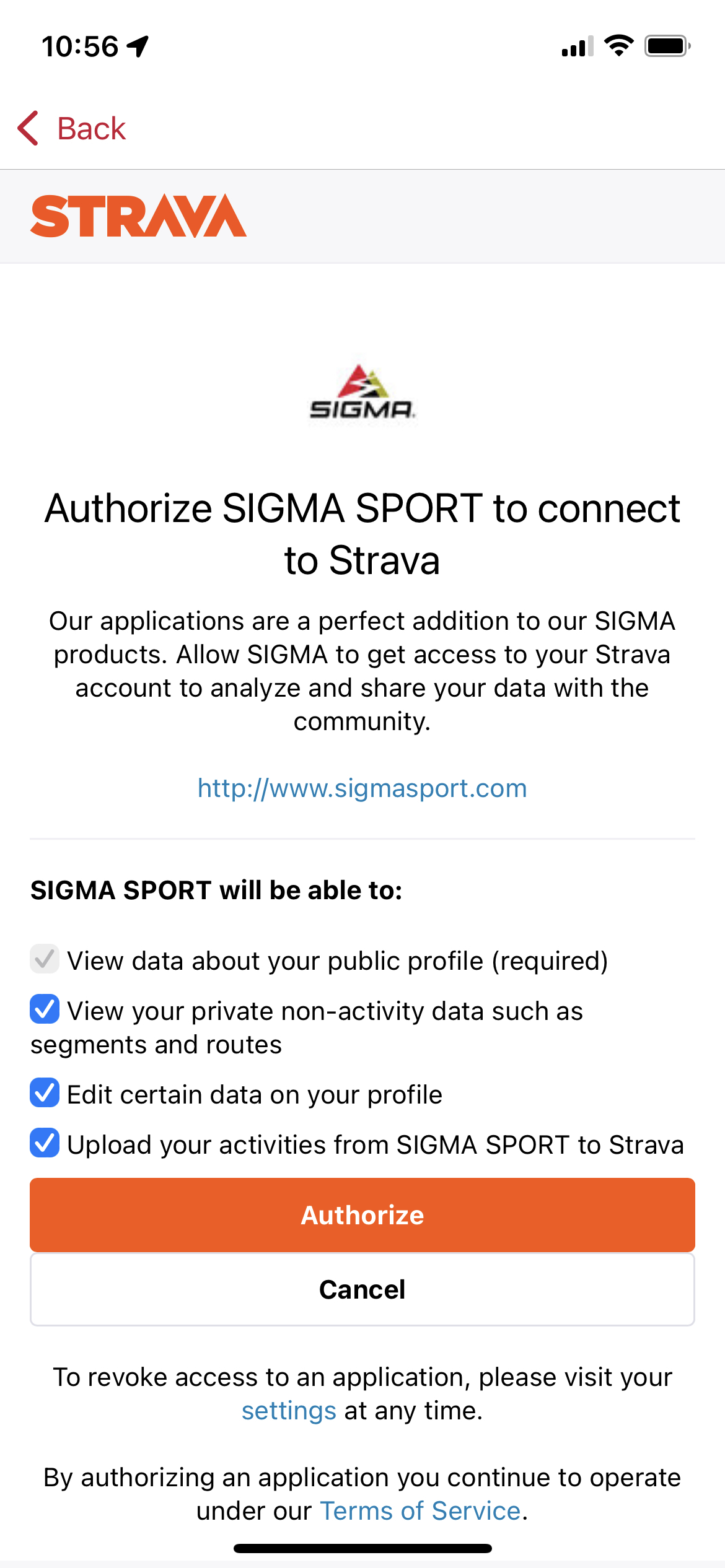Uncheck viewing private non-activity data permission

click(45, 1009)
